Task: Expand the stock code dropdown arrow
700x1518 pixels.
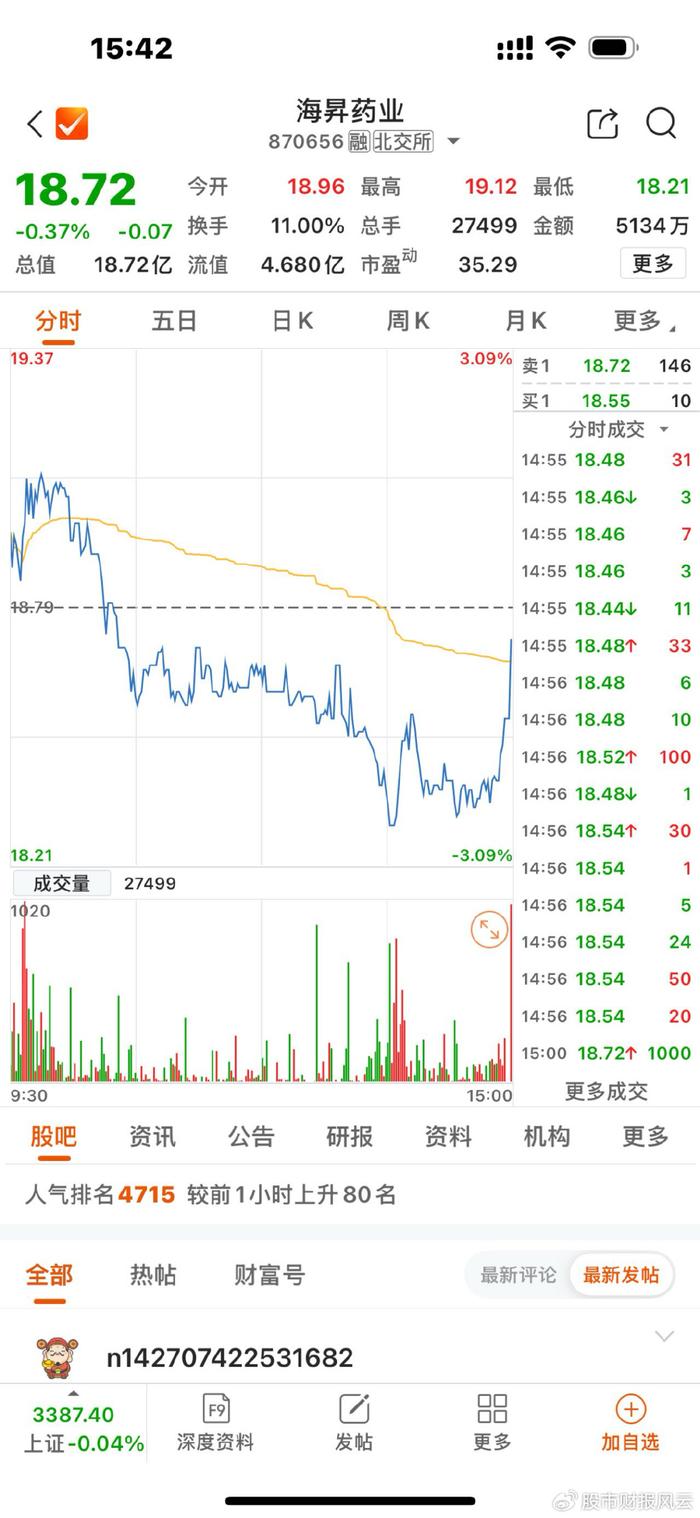Action: click(x=453, y=142)
